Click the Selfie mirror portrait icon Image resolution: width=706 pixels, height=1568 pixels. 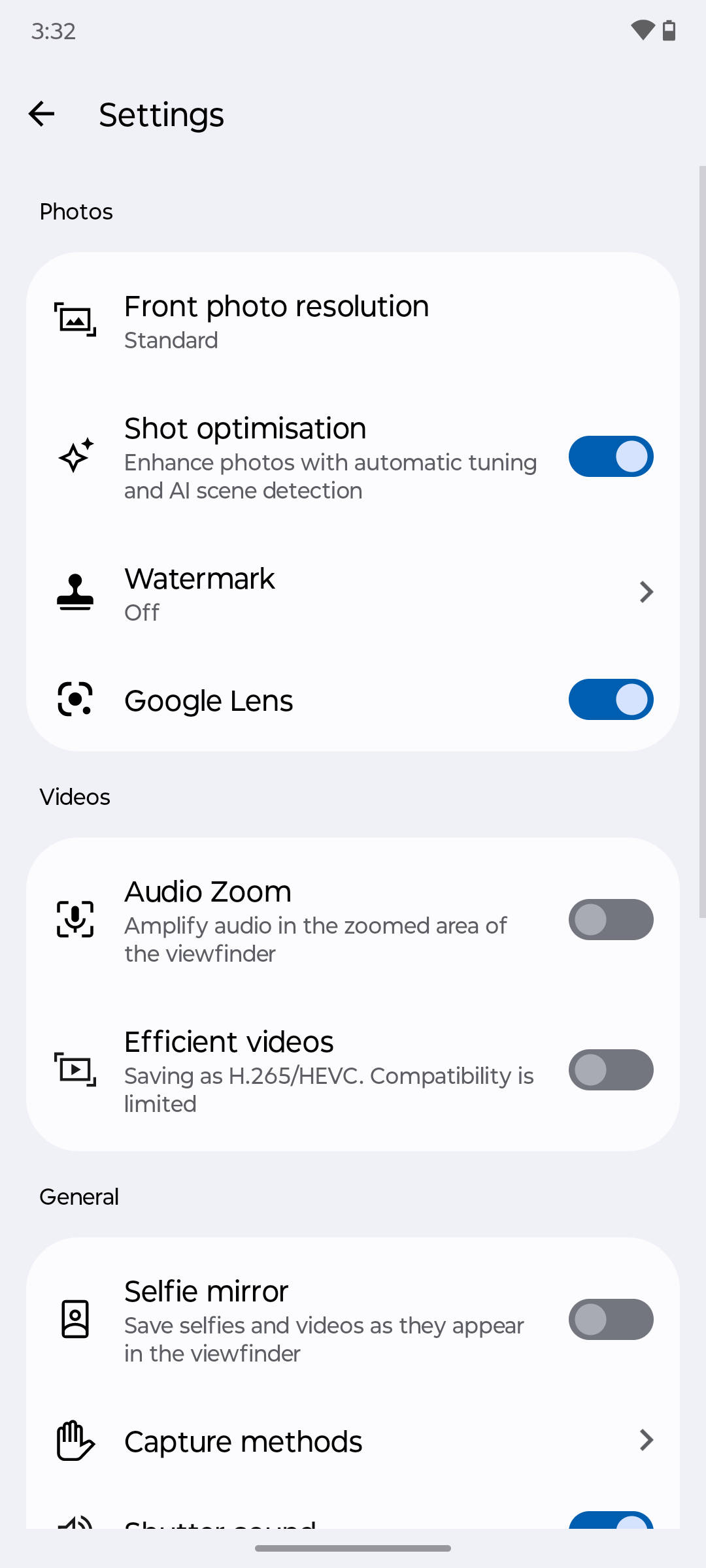[75, 1319]
